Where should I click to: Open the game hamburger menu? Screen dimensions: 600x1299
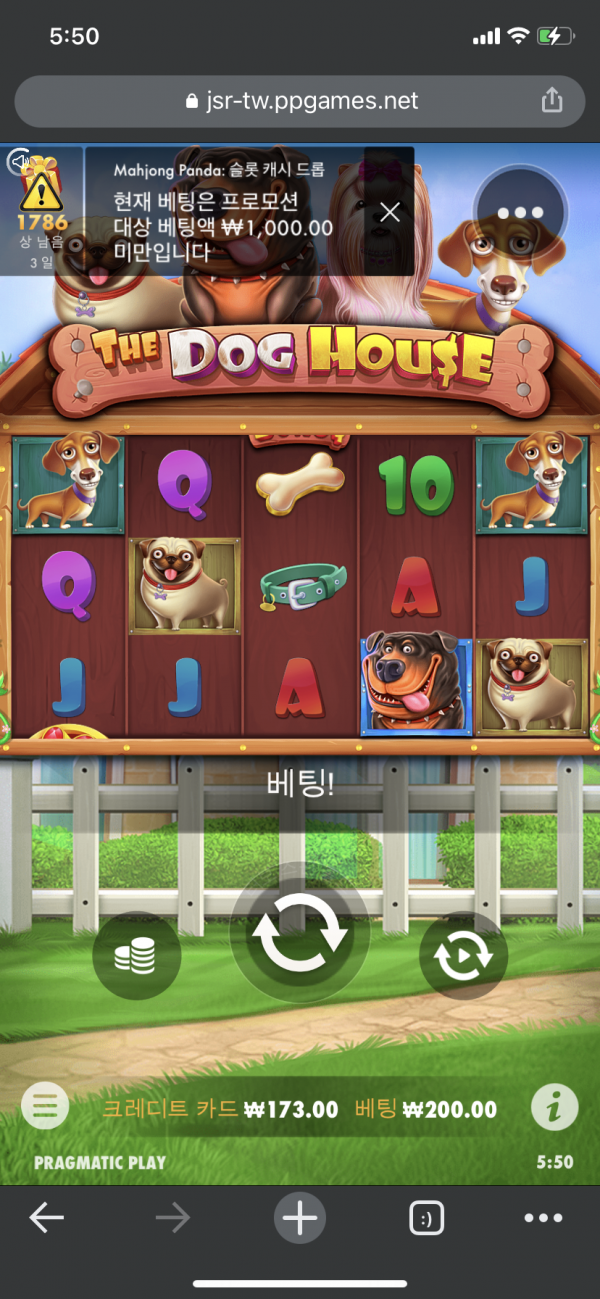pos(45,1107)
